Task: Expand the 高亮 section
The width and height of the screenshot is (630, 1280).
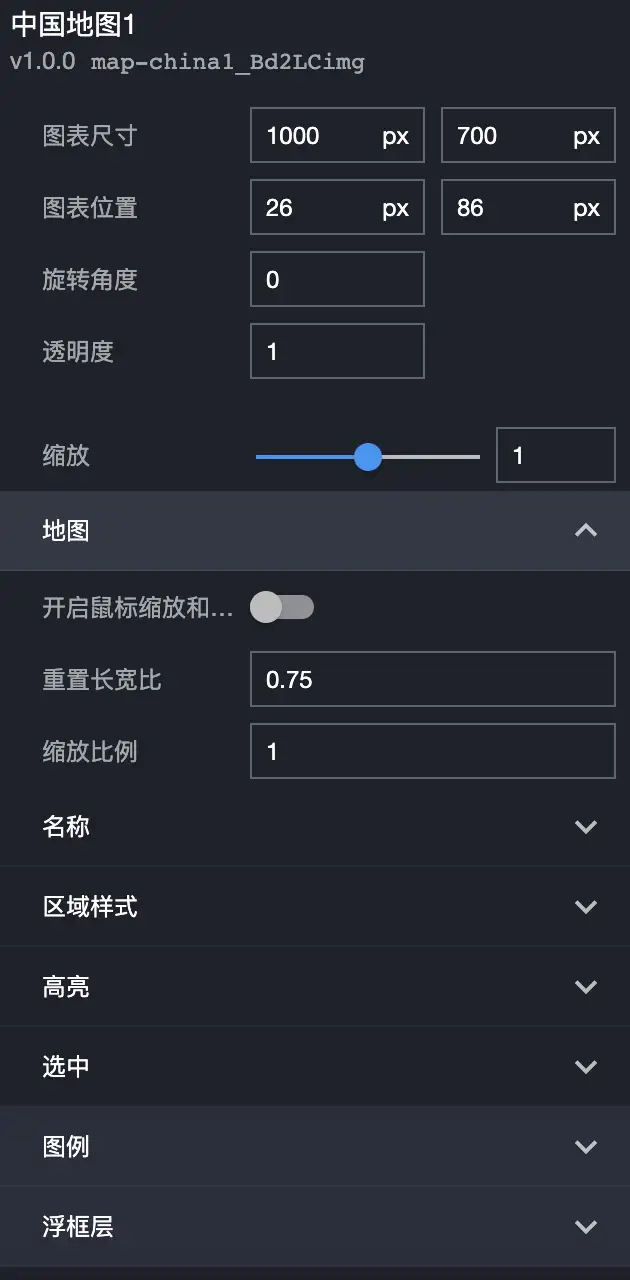Action: click(586, 987)
